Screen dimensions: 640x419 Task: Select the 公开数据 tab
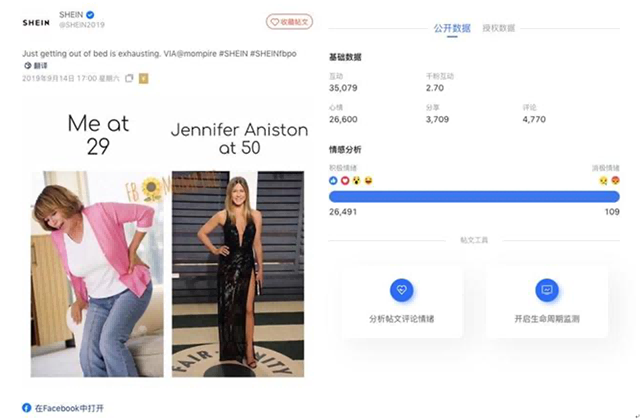click(452, 29)
